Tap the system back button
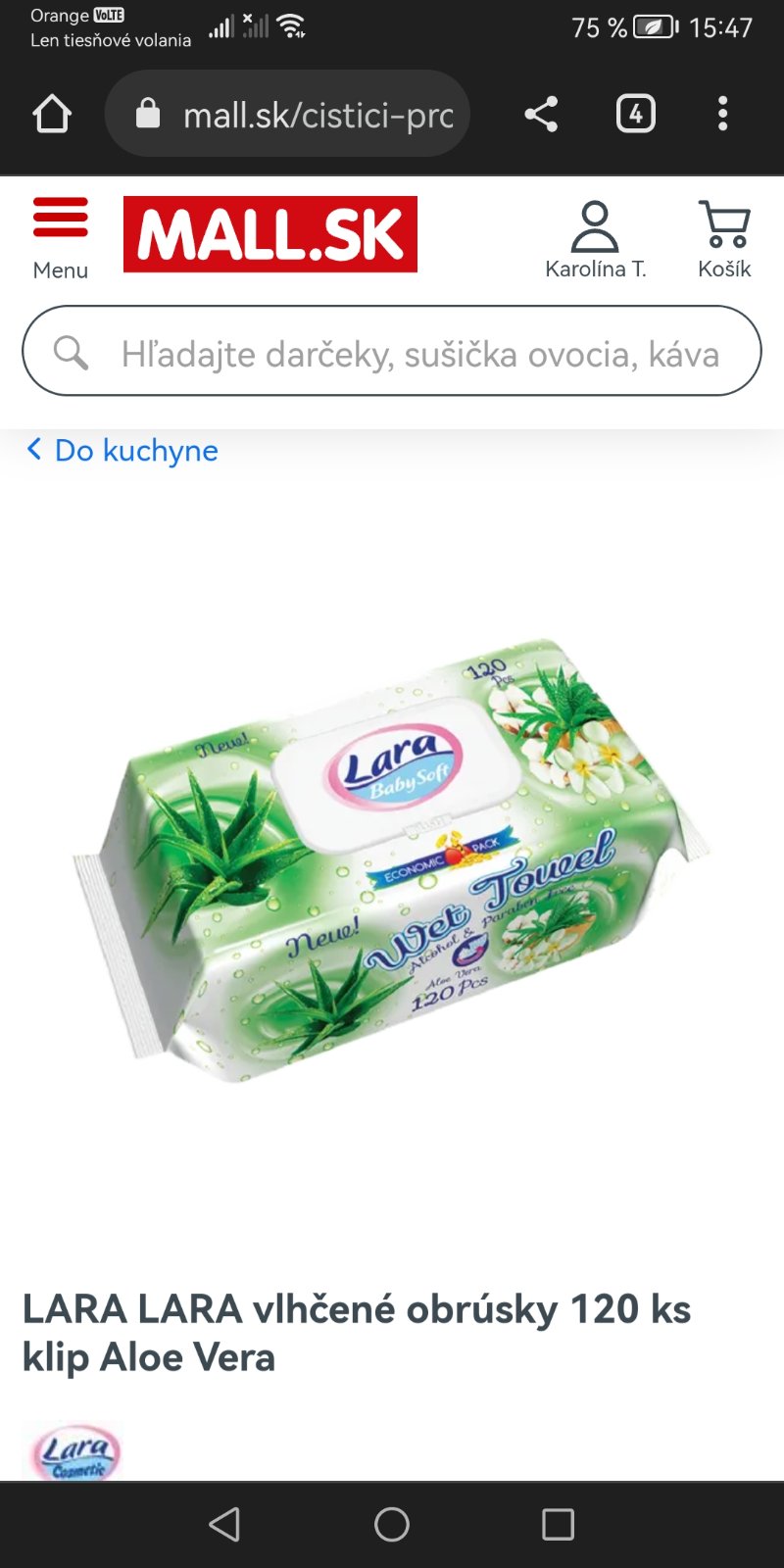This screenshot has height=1568, width=784. [224, 1524]
